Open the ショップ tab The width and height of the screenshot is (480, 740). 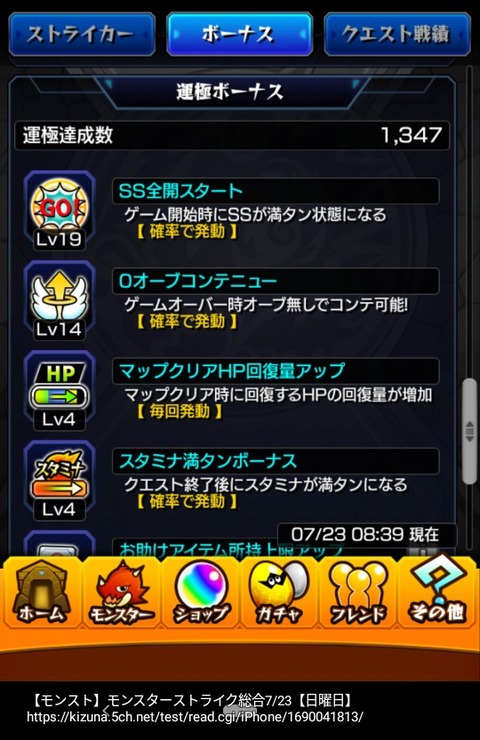click(201, 593)
